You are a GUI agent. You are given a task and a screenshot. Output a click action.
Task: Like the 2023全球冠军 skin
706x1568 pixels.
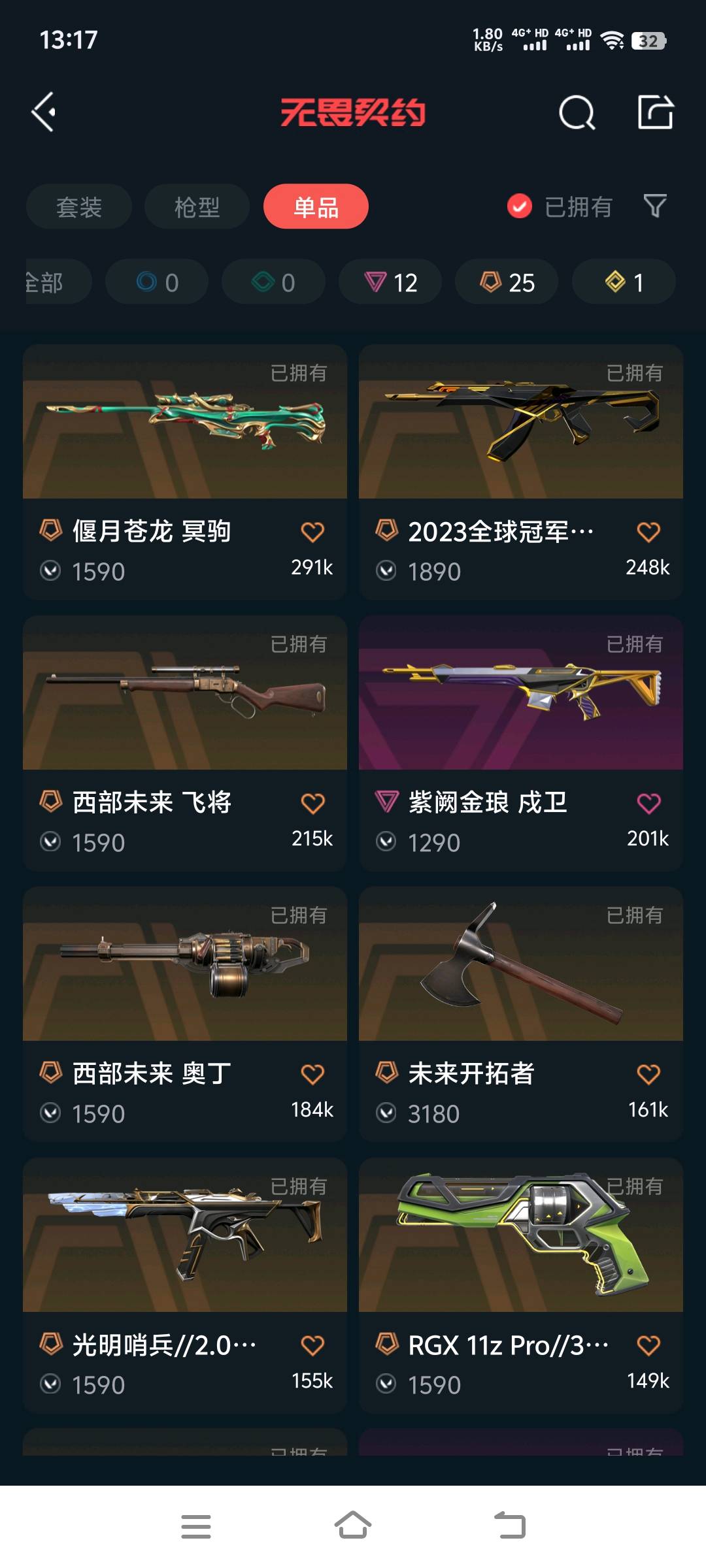coord(648,532)
